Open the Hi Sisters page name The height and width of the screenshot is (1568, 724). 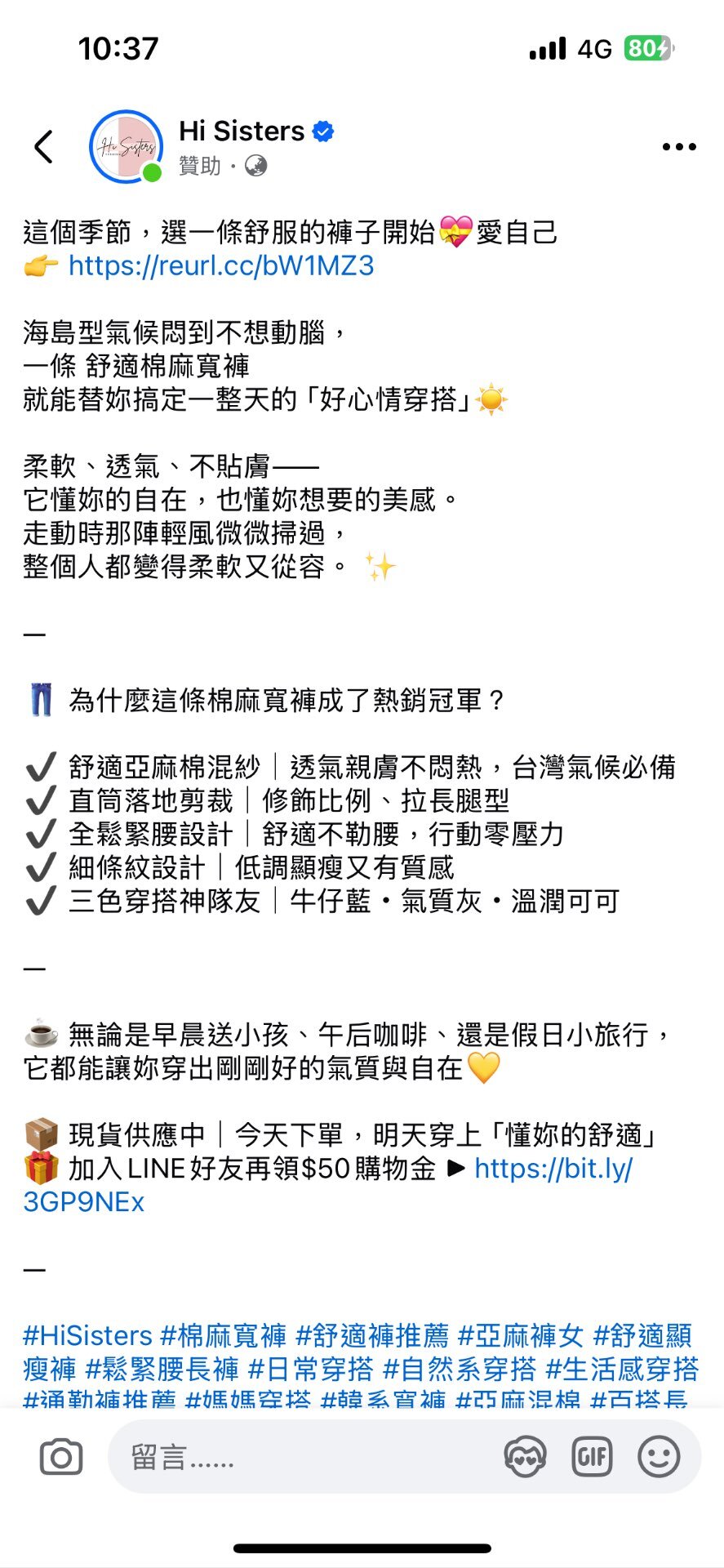[242, 131]
